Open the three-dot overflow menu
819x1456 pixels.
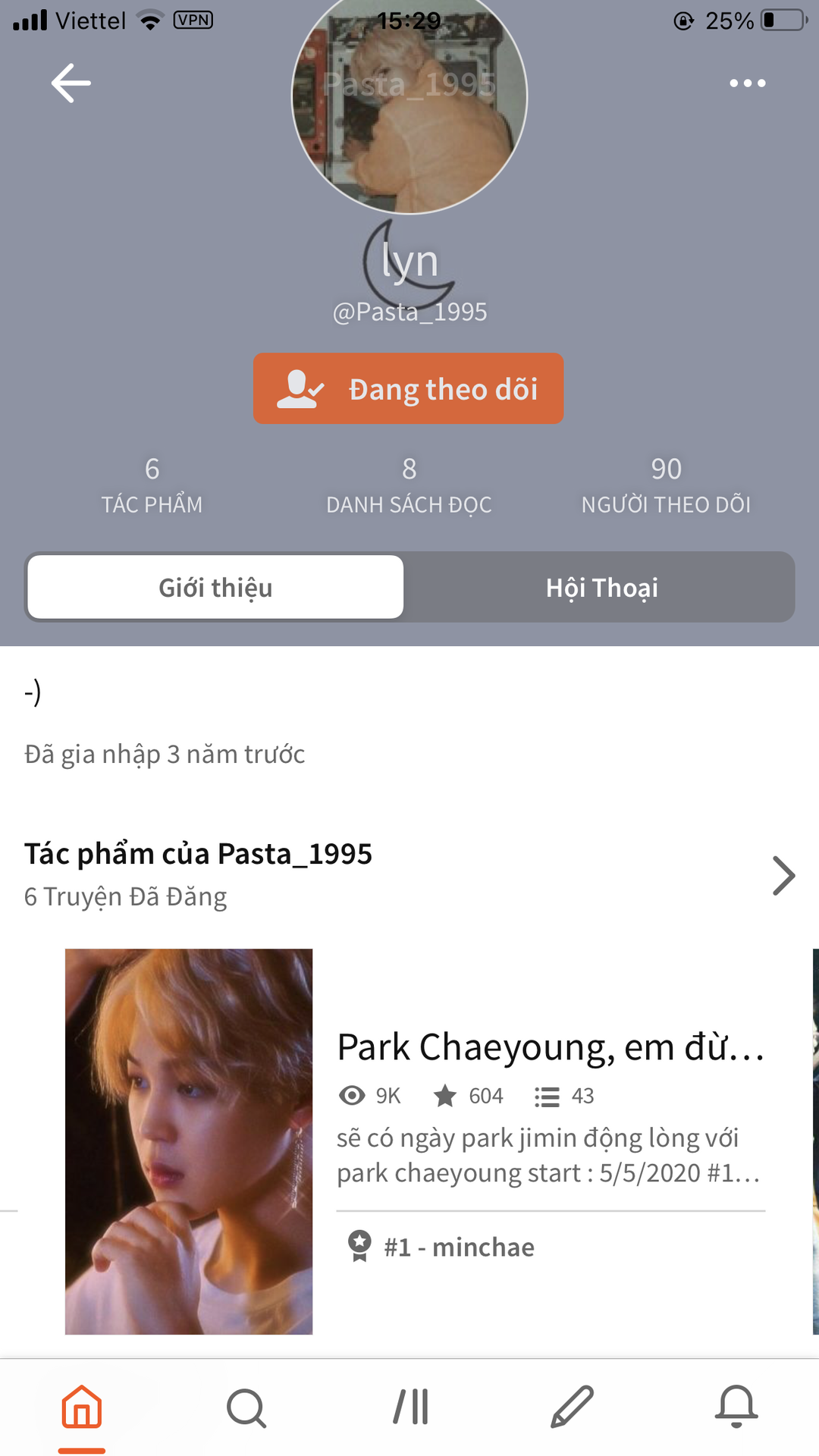pos(747,83)
